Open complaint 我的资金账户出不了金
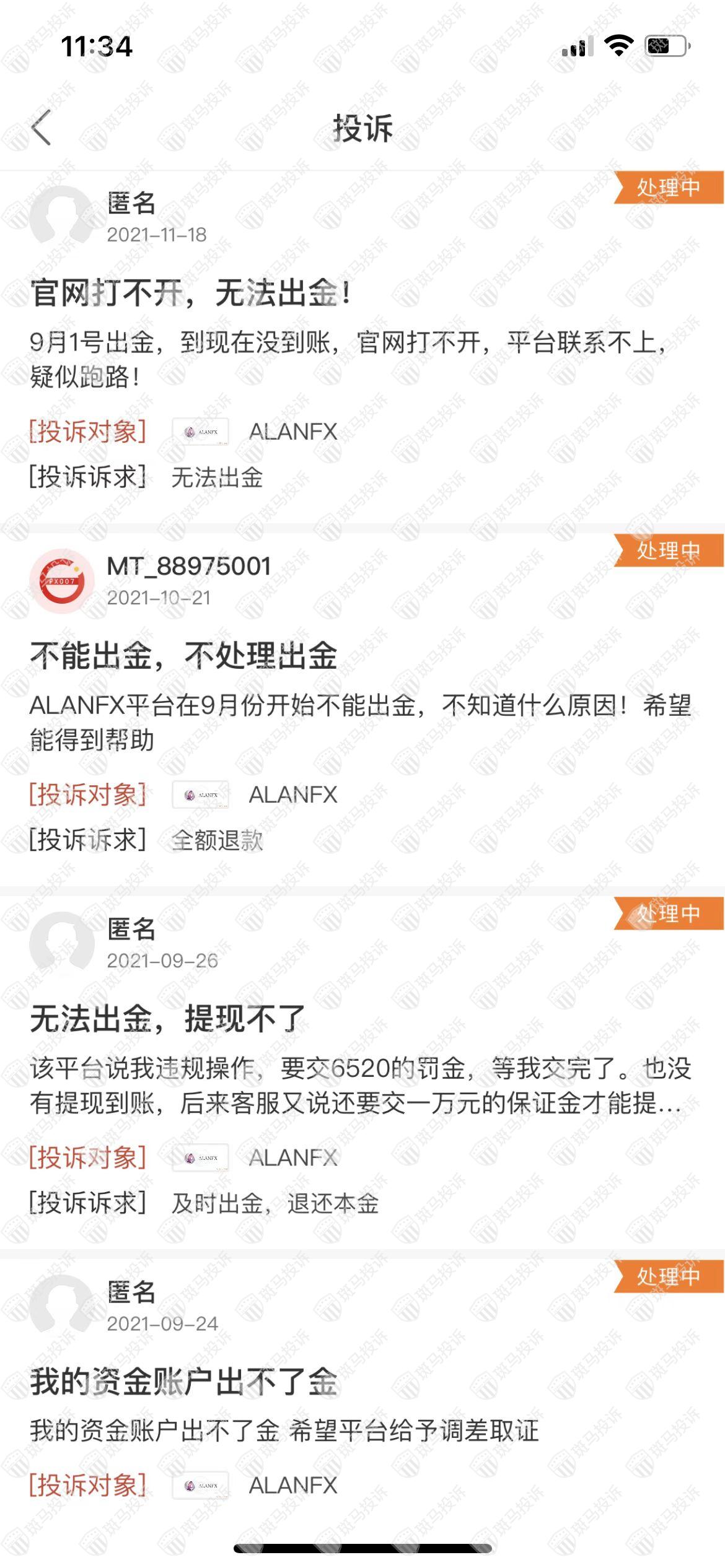Screen dimensions: 725x1568 (183, 1382)
